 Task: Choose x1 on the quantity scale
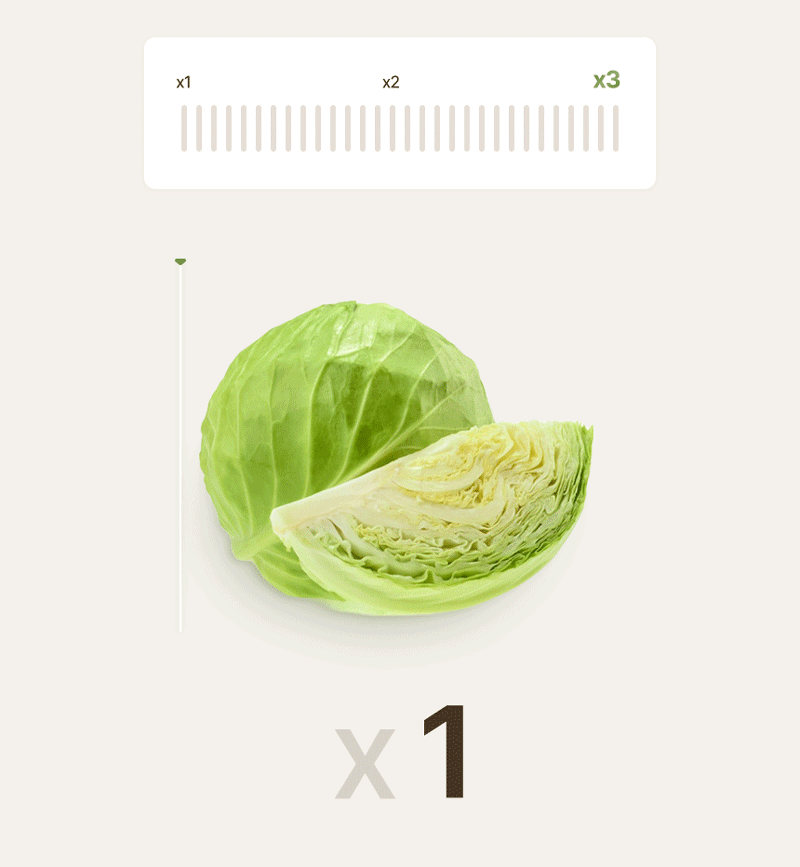point(183,83)
